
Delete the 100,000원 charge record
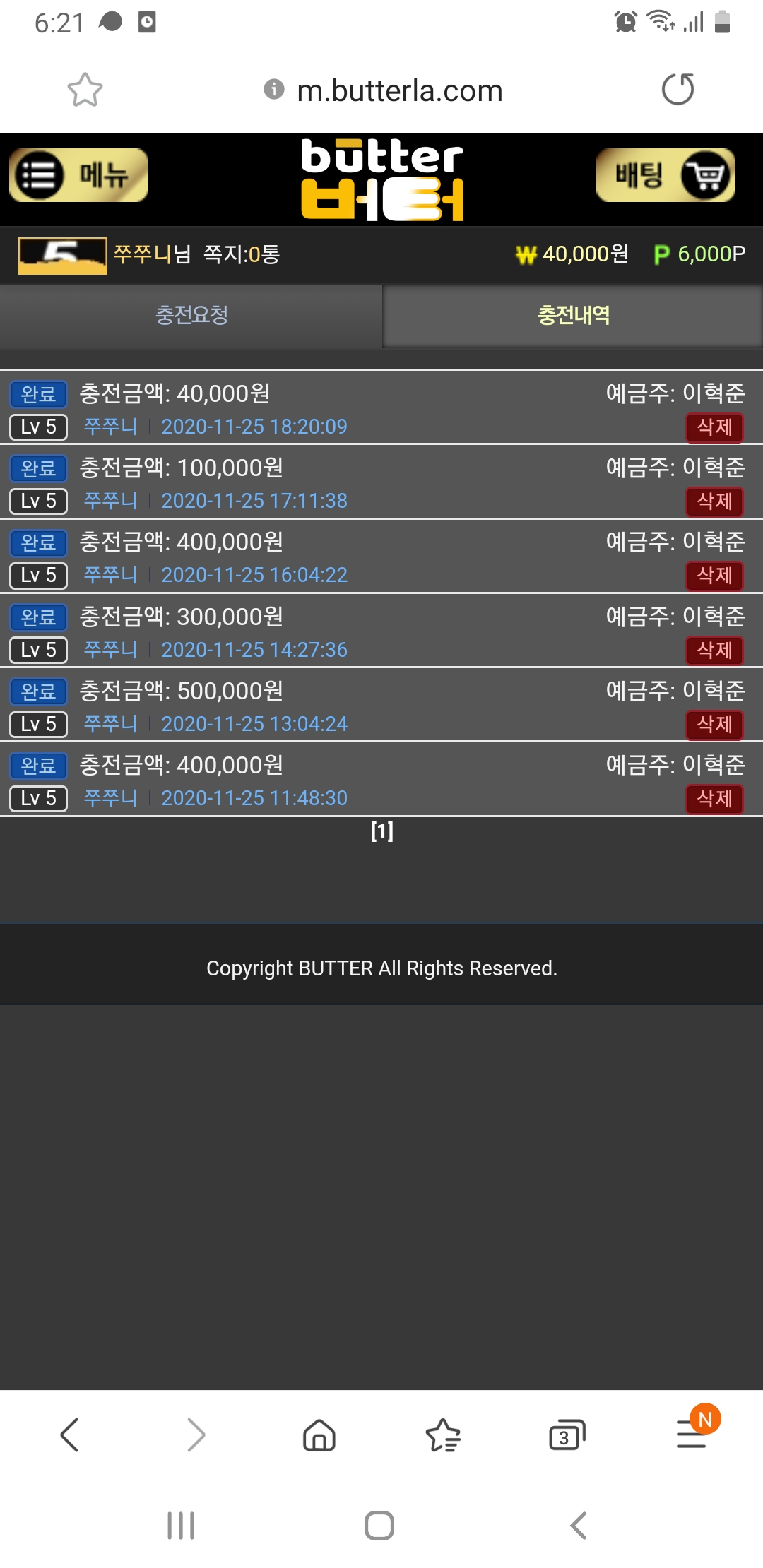(x=714, y=501)
